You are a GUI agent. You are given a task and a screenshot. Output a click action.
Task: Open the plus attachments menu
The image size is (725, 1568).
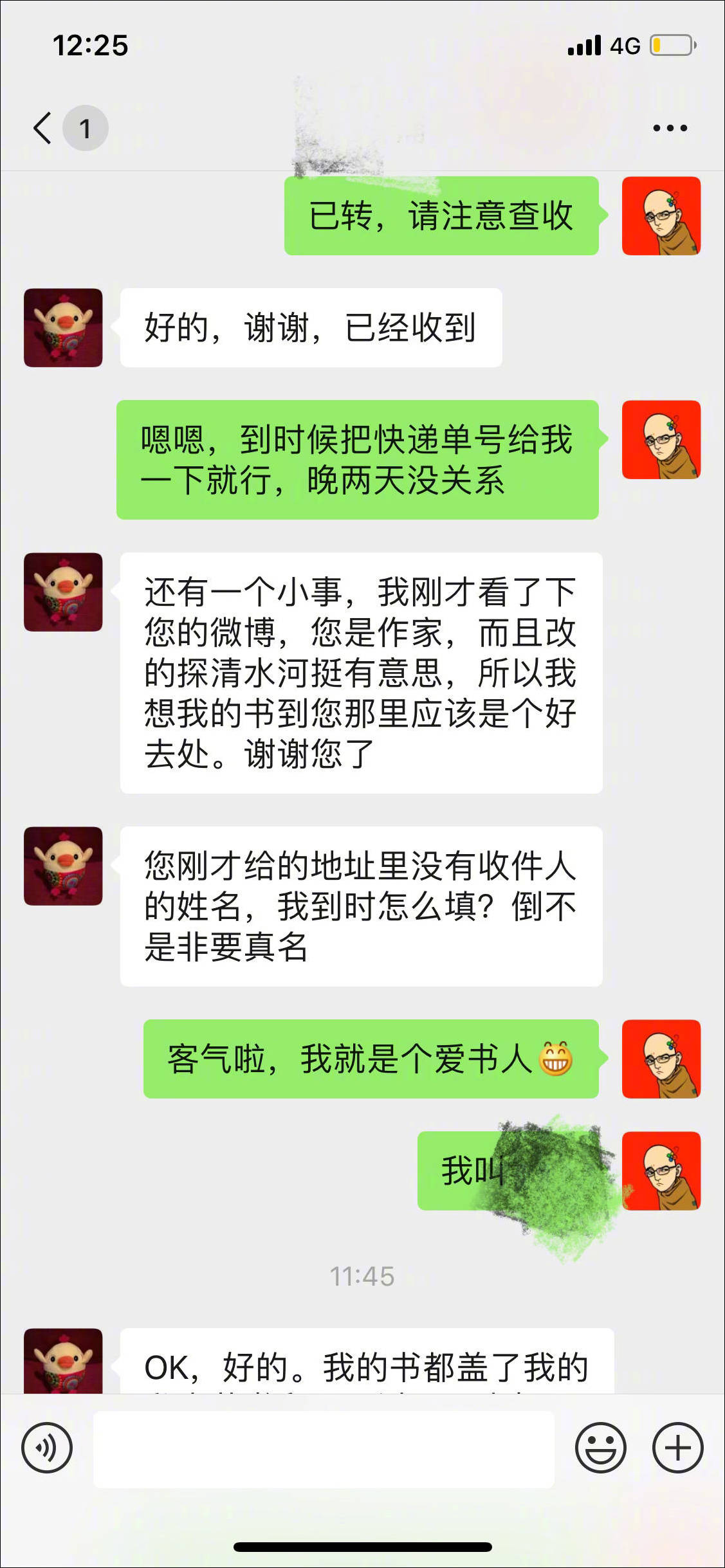(x=677, y=1448)
